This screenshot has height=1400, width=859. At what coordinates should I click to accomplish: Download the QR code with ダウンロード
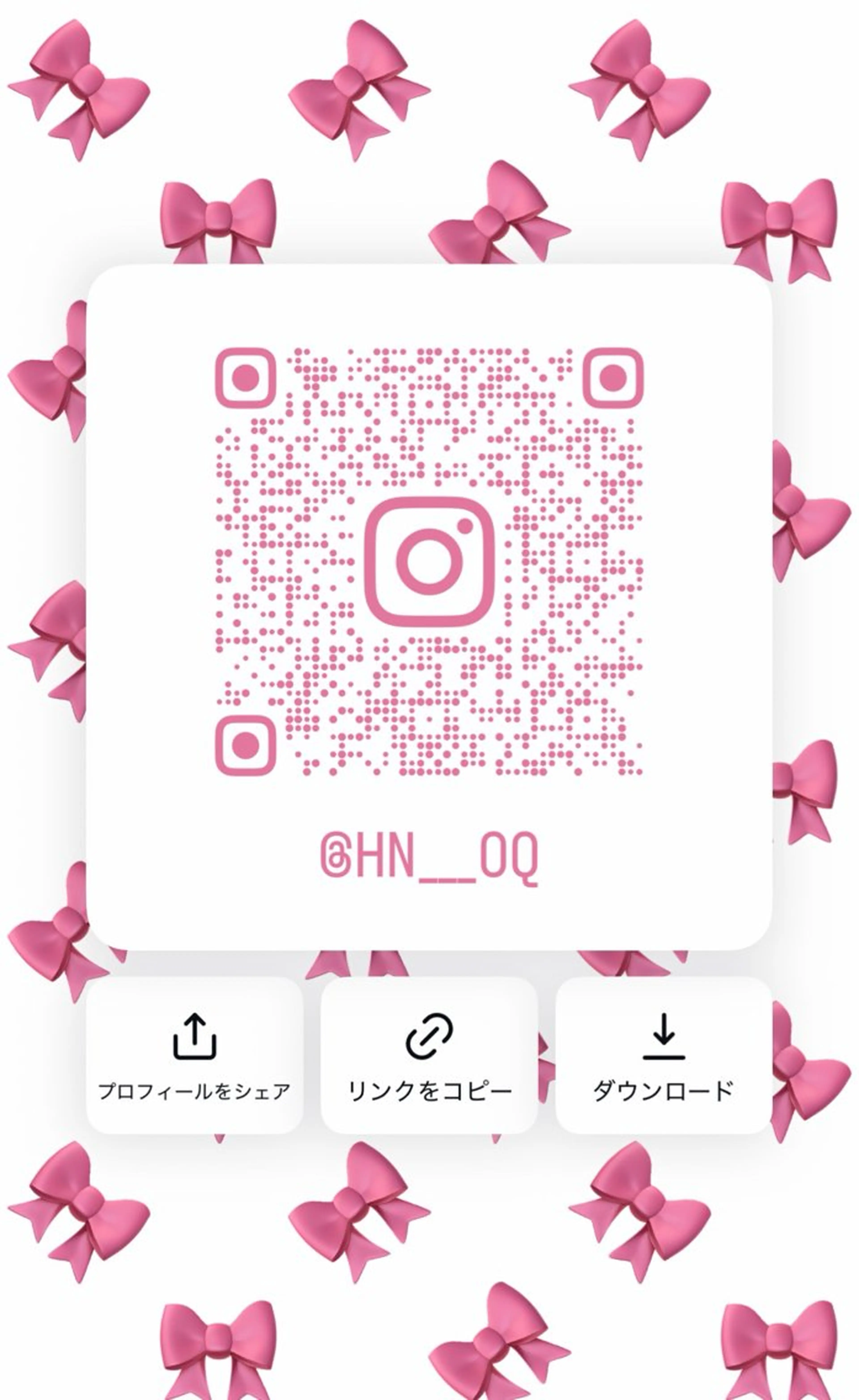[663, 1058]
